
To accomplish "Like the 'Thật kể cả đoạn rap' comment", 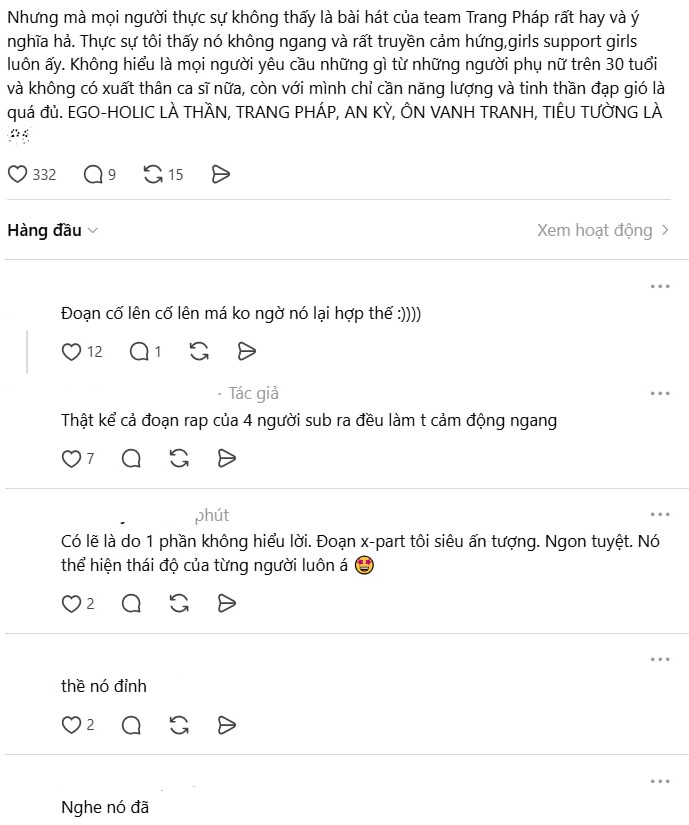I will (71, 458).
